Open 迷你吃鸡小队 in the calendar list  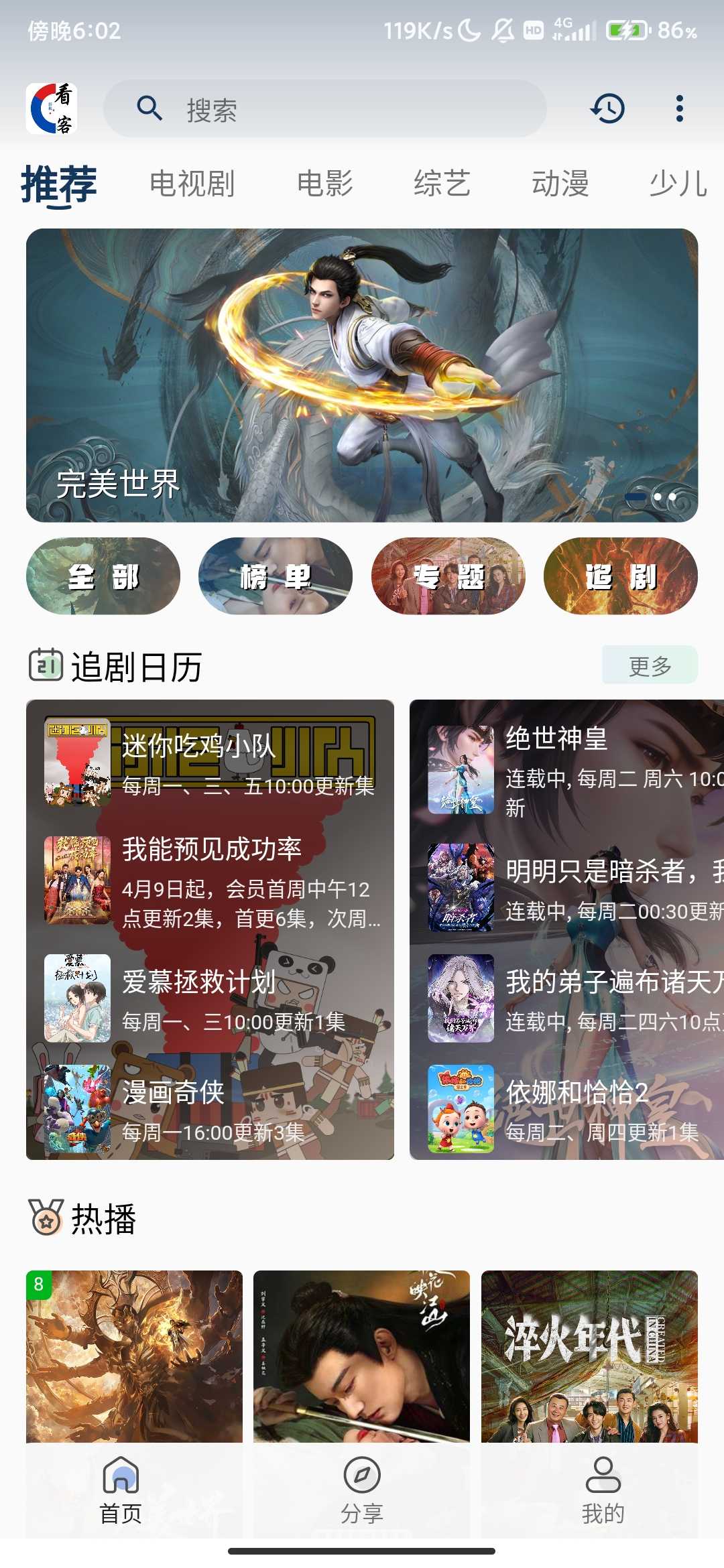point(210,762)
